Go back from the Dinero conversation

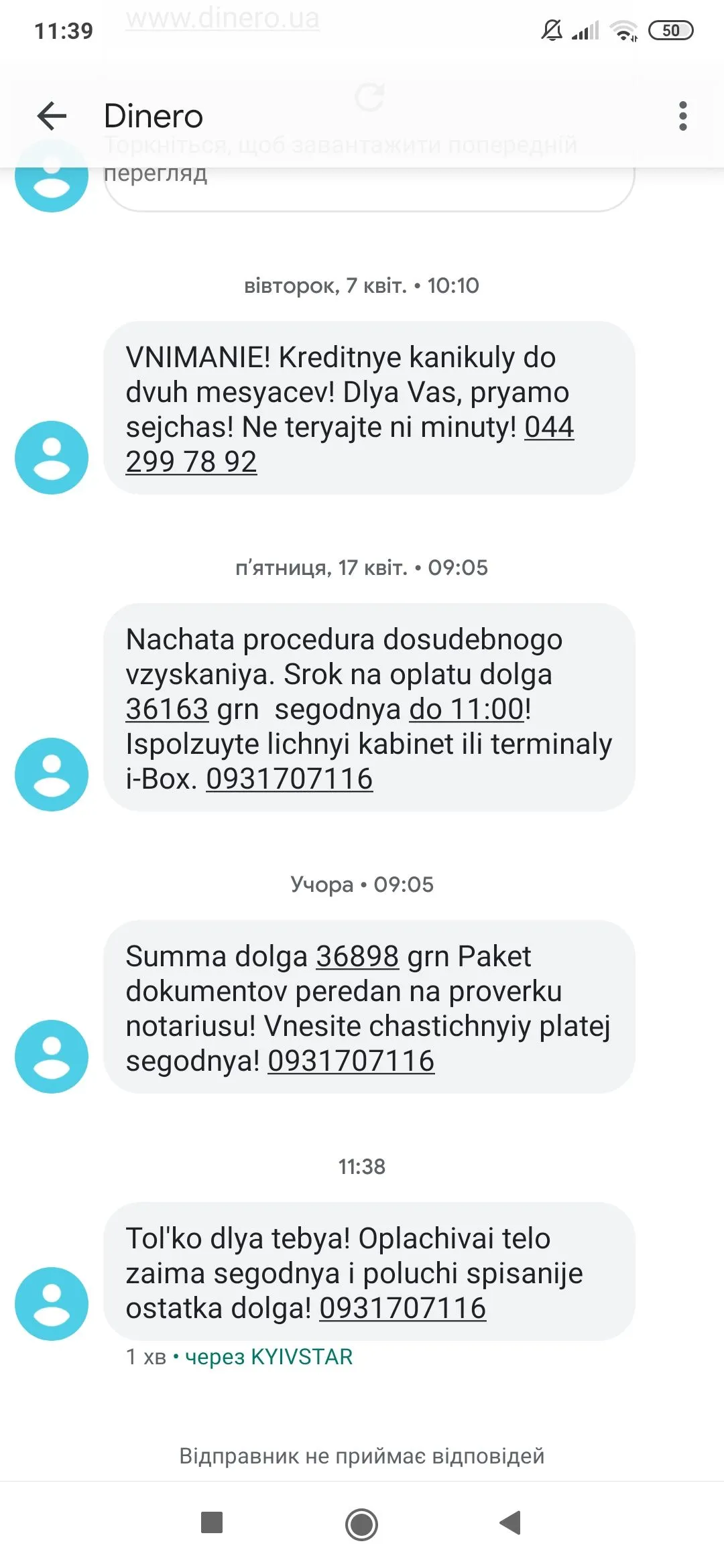[x=52, y=116]
